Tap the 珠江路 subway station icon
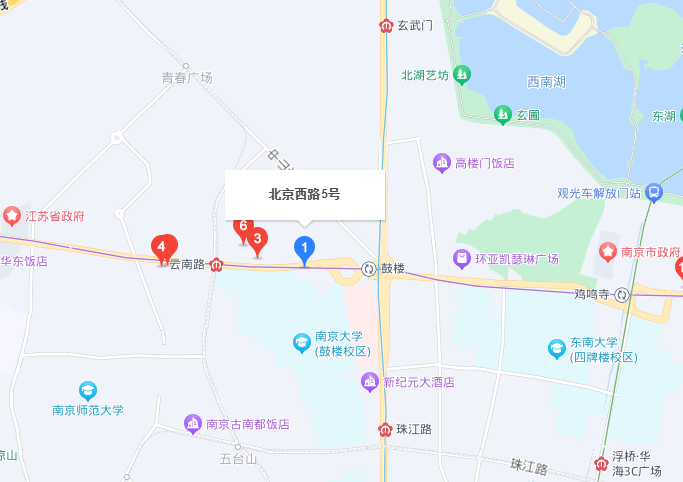 click(x=386, y=429)
